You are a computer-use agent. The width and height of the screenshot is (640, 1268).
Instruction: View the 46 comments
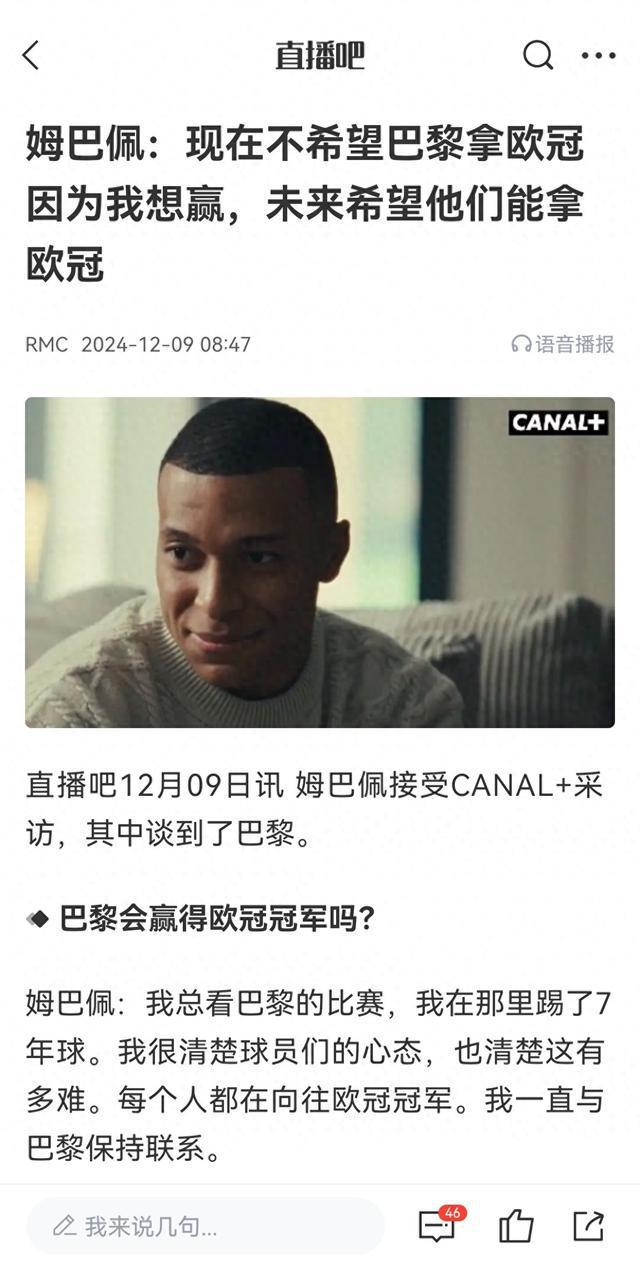[x=438, y=1226]
